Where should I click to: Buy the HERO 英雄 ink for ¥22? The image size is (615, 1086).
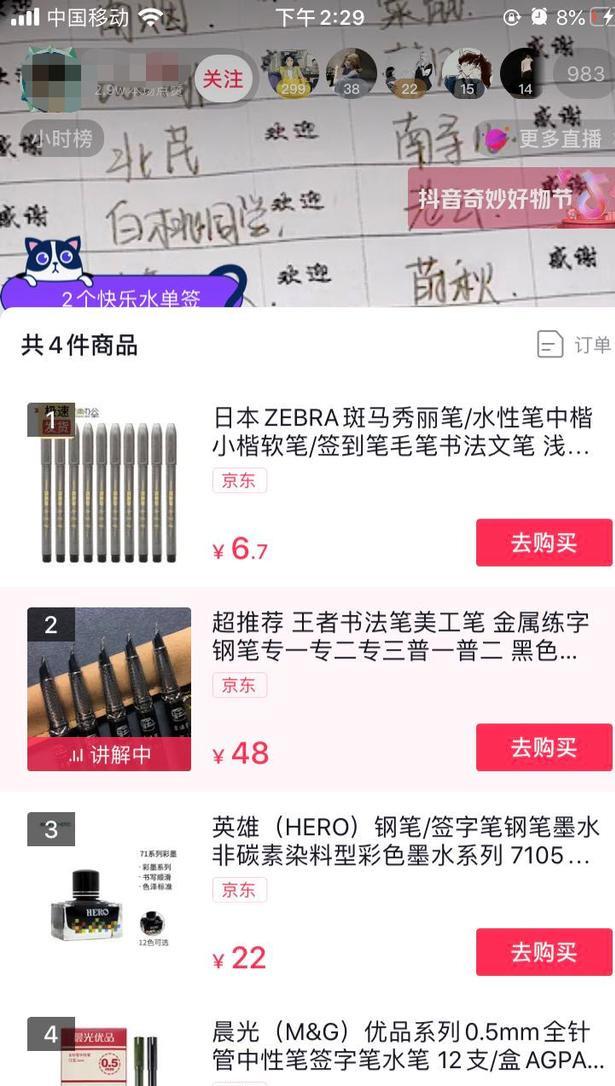tap(544, 952)
